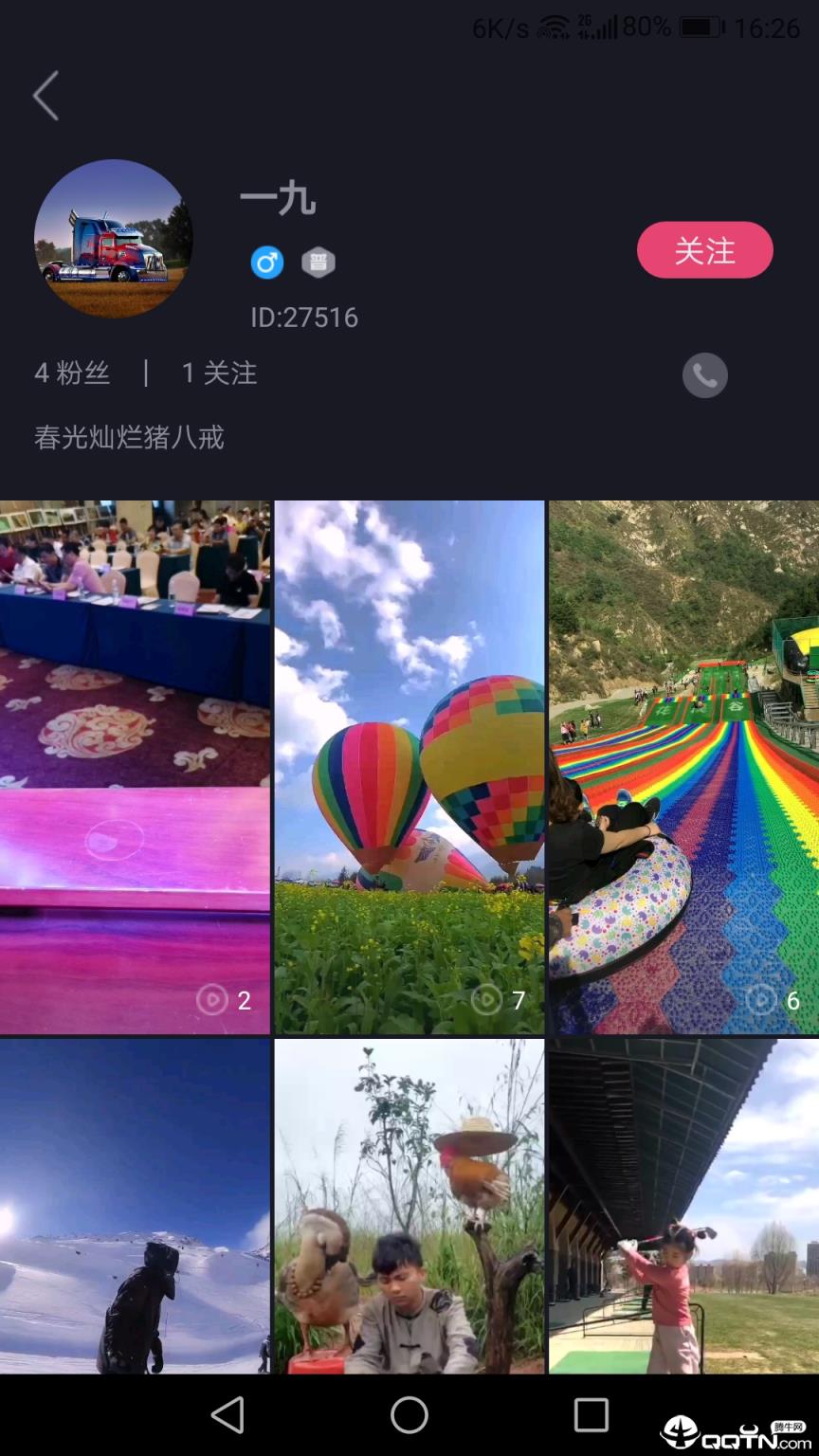Open the fans list via 4 粉丝
This screenshot has width=819, height=1456.
click(x=71, y=373)
